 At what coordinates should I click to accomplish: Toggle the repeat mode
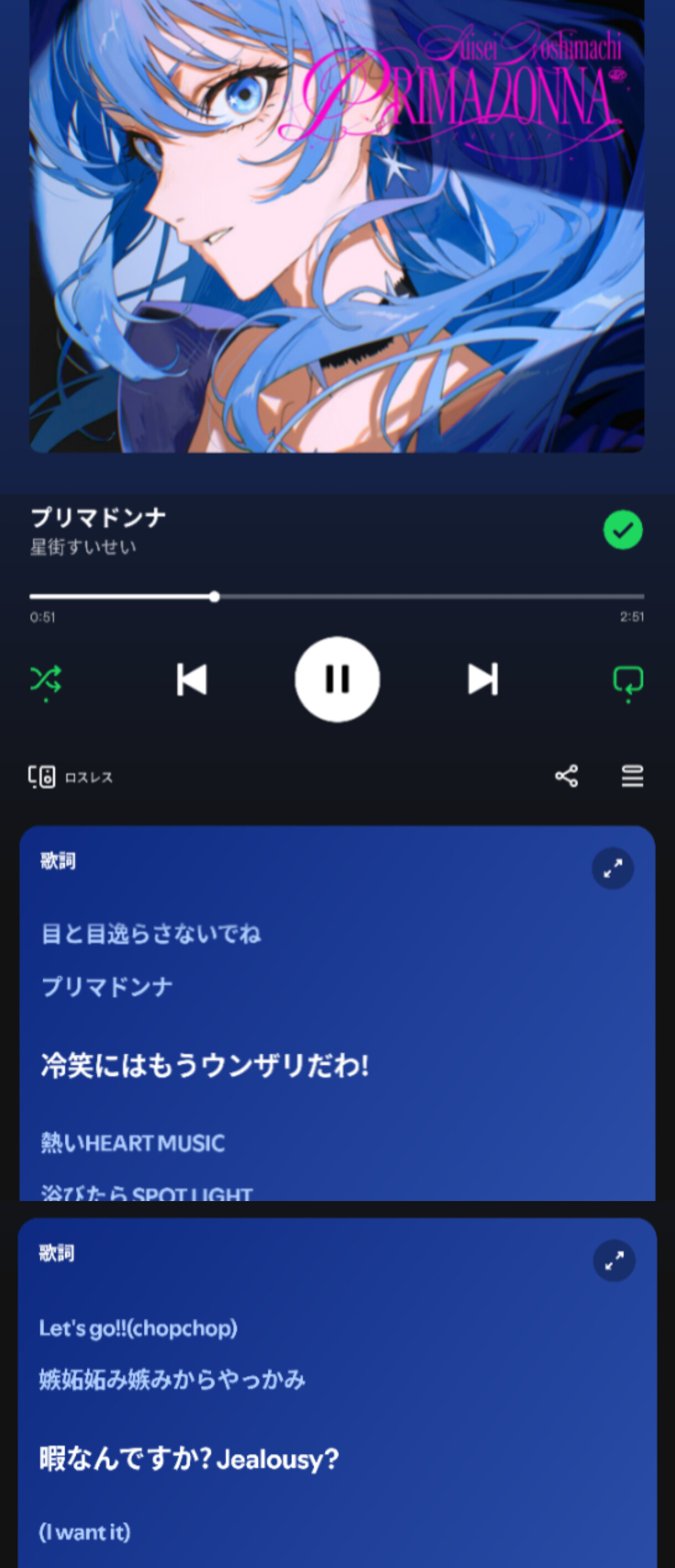pos(628,680)
